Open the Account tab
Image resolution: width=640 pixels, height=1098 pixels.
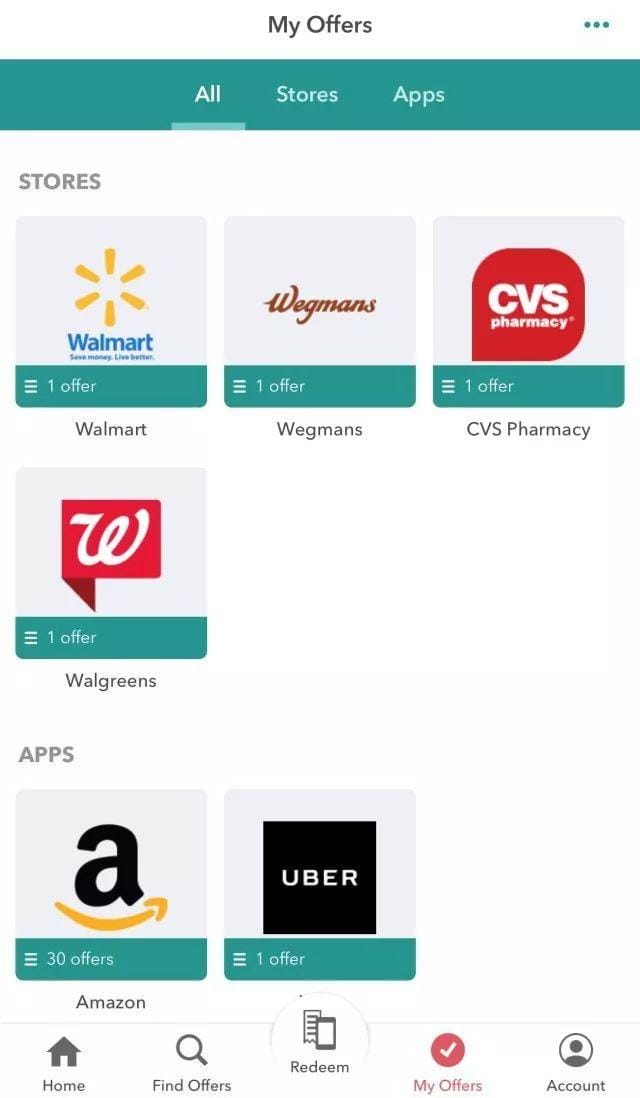(x=576, y=1062)
